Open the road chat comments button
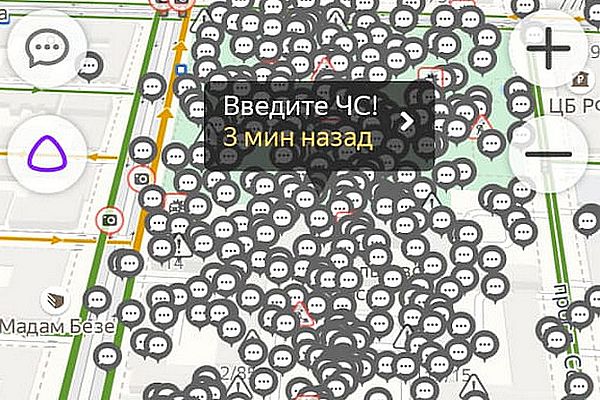Screen dimensions: 600x400 click(45, 49)
